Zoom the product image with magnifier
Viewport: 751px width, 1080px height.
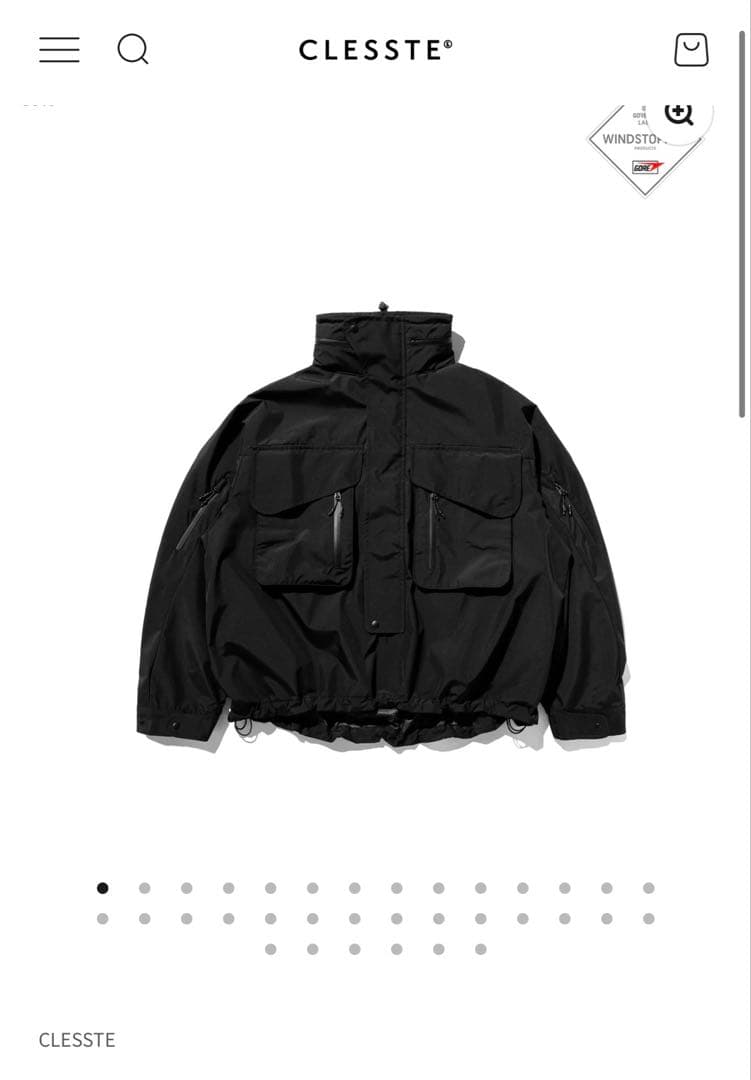tap(679, 114)
